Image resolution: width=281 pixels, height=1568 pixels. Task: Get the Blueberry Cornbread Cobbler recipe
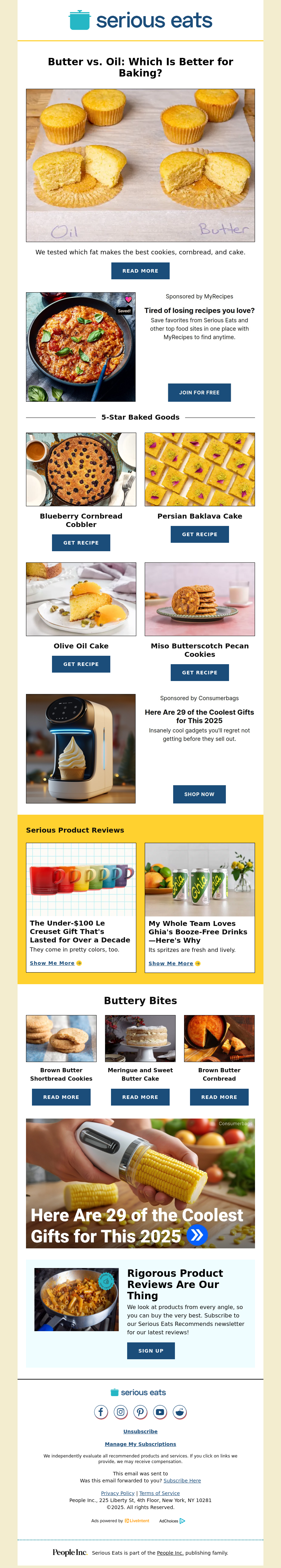[x=81, y=542]
